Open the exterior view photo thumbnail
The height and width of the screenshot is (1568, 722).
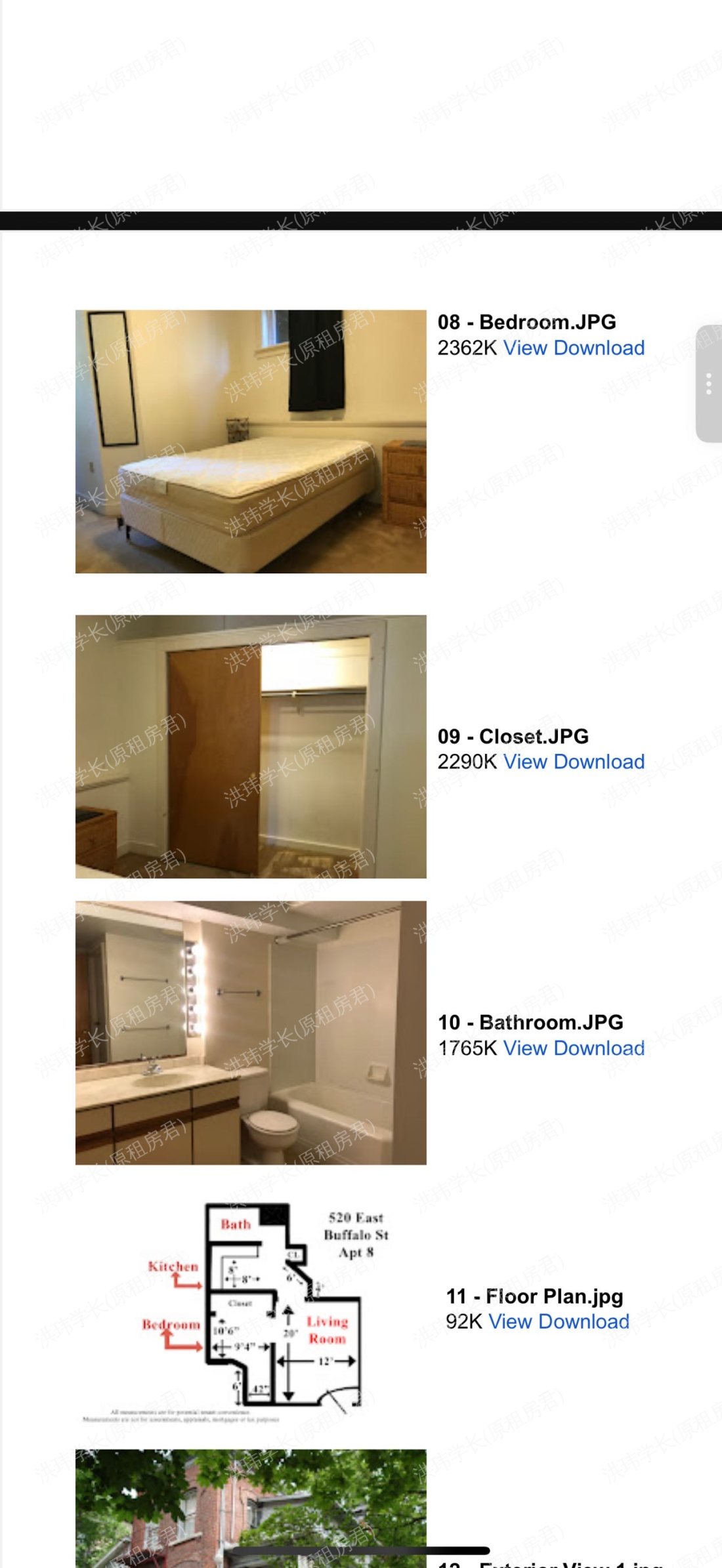click(x=251, y=1509)
